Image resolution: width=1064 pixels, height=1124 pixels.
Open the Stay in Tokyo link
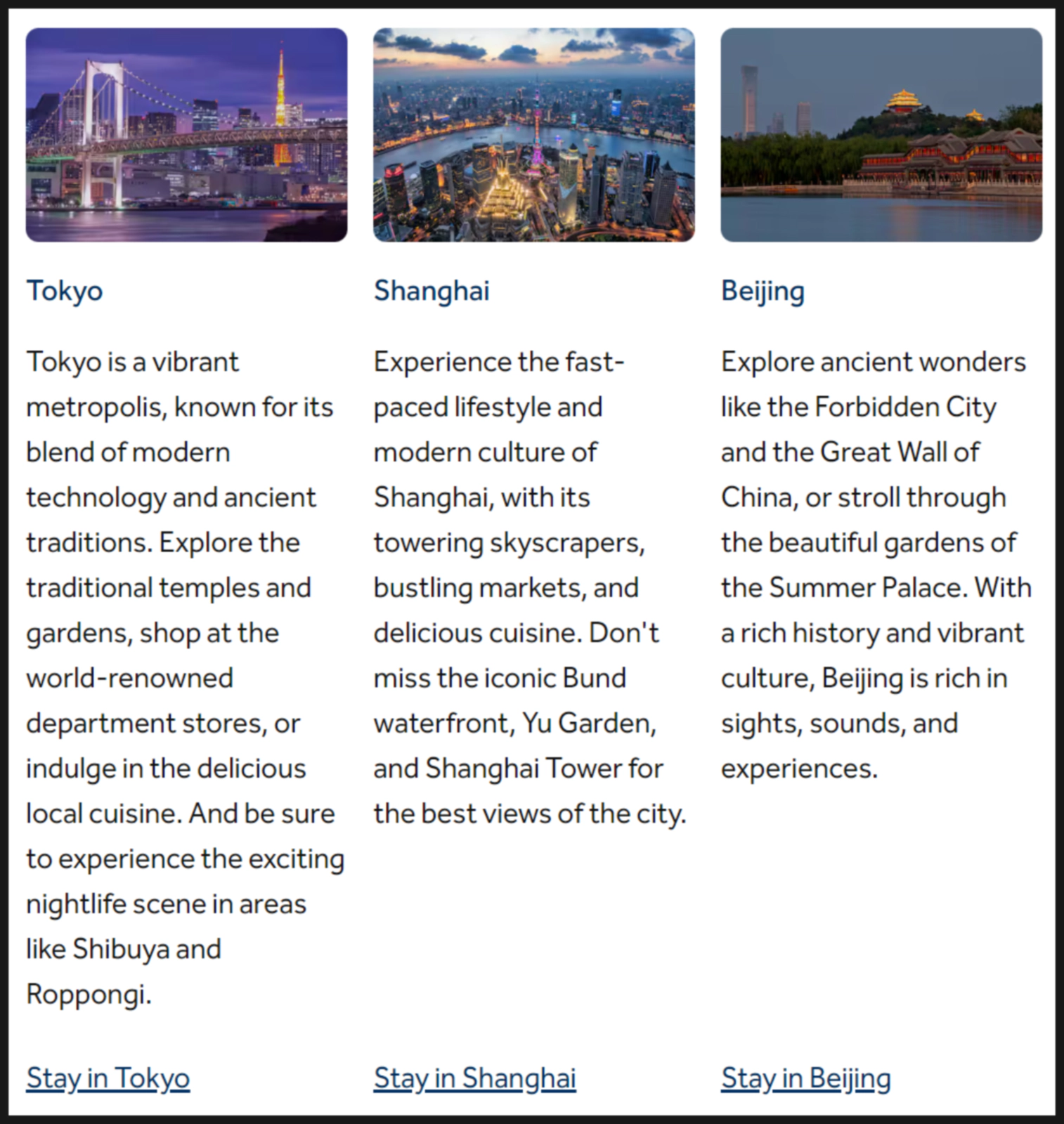click(x=108, y=1078)
